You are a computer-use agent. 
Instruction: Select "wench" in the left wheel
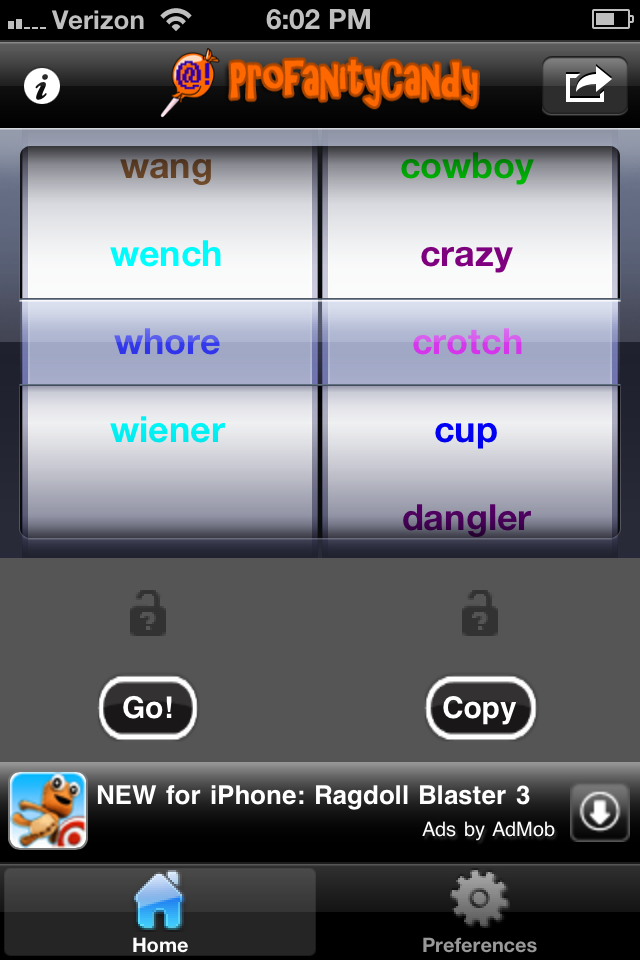coord(166,254)
